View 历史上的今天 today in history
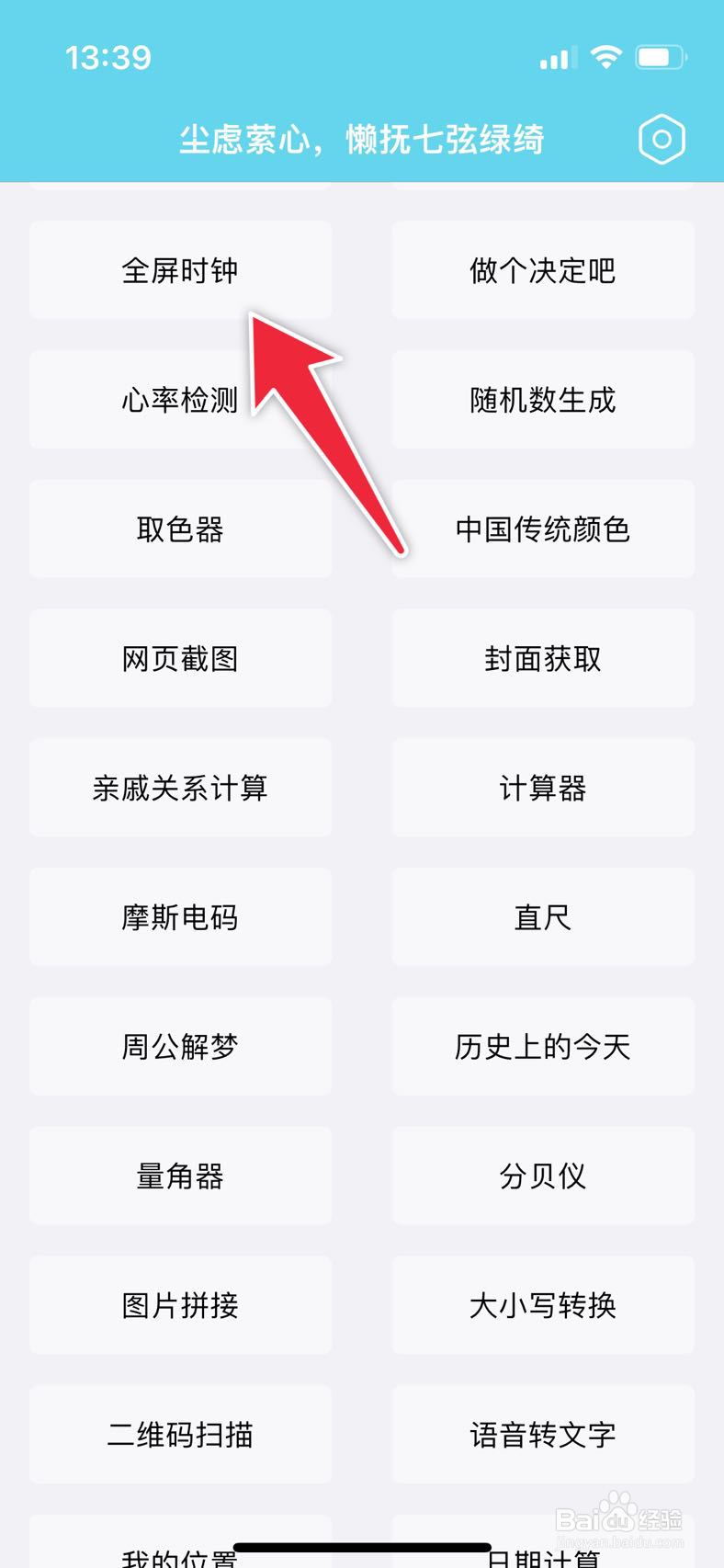 coord(542,1047)
